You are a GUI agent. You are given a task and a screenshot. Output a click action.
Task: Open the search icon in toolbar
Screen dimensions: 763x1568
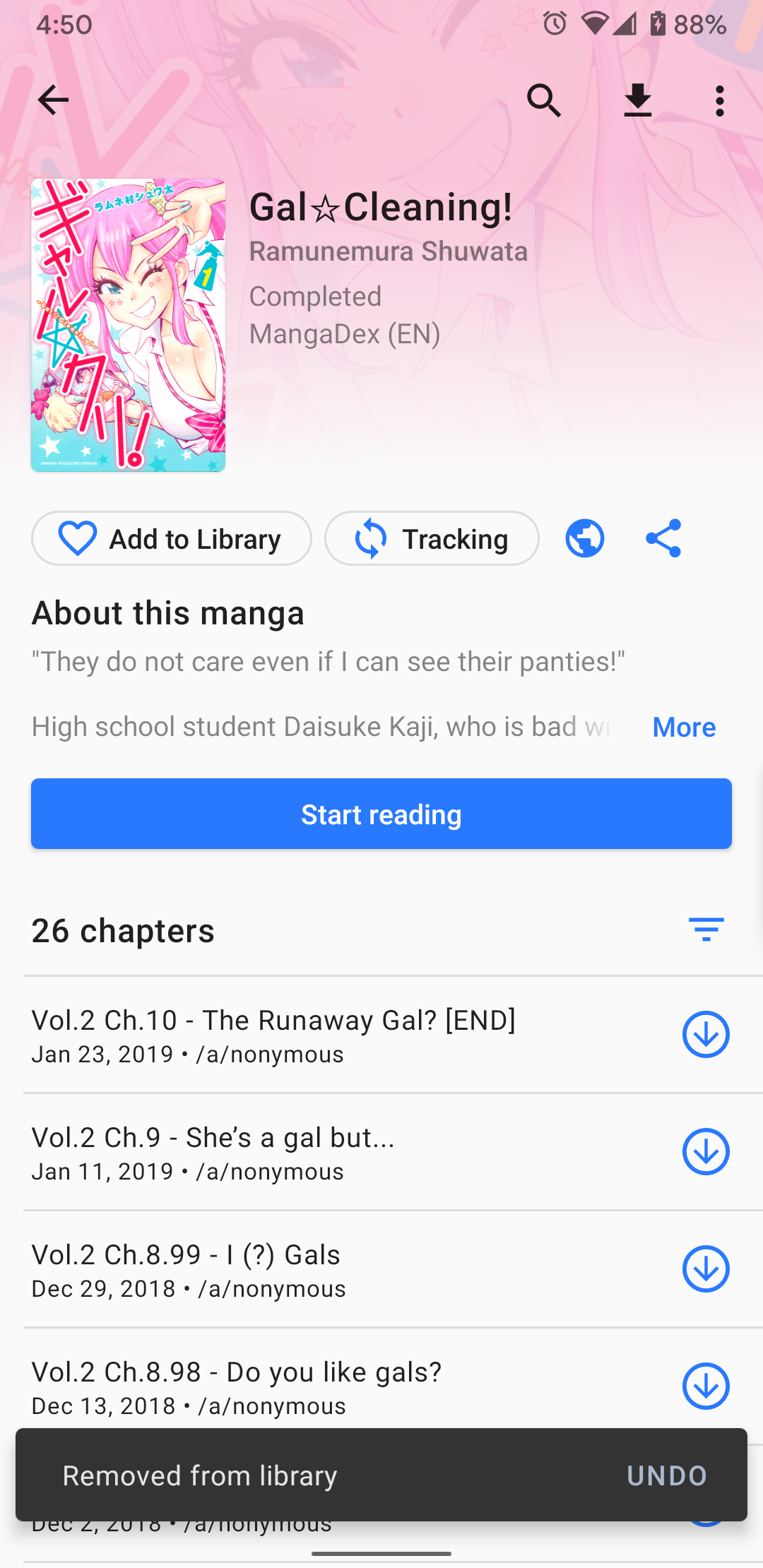point(544,100)
